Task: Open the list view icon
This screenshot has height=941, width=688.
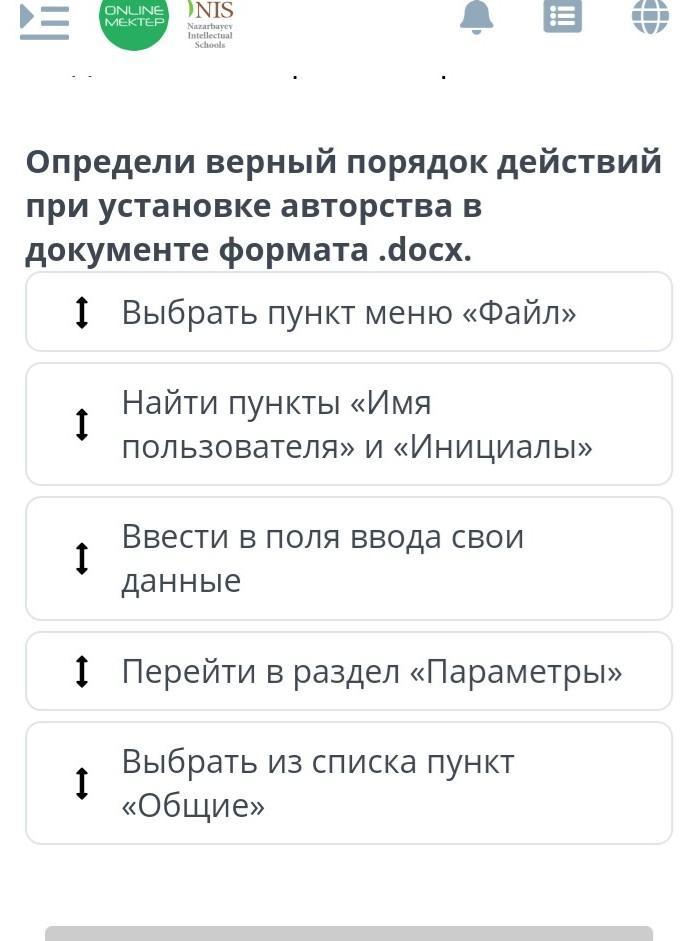Action: (x=562, y=16)
